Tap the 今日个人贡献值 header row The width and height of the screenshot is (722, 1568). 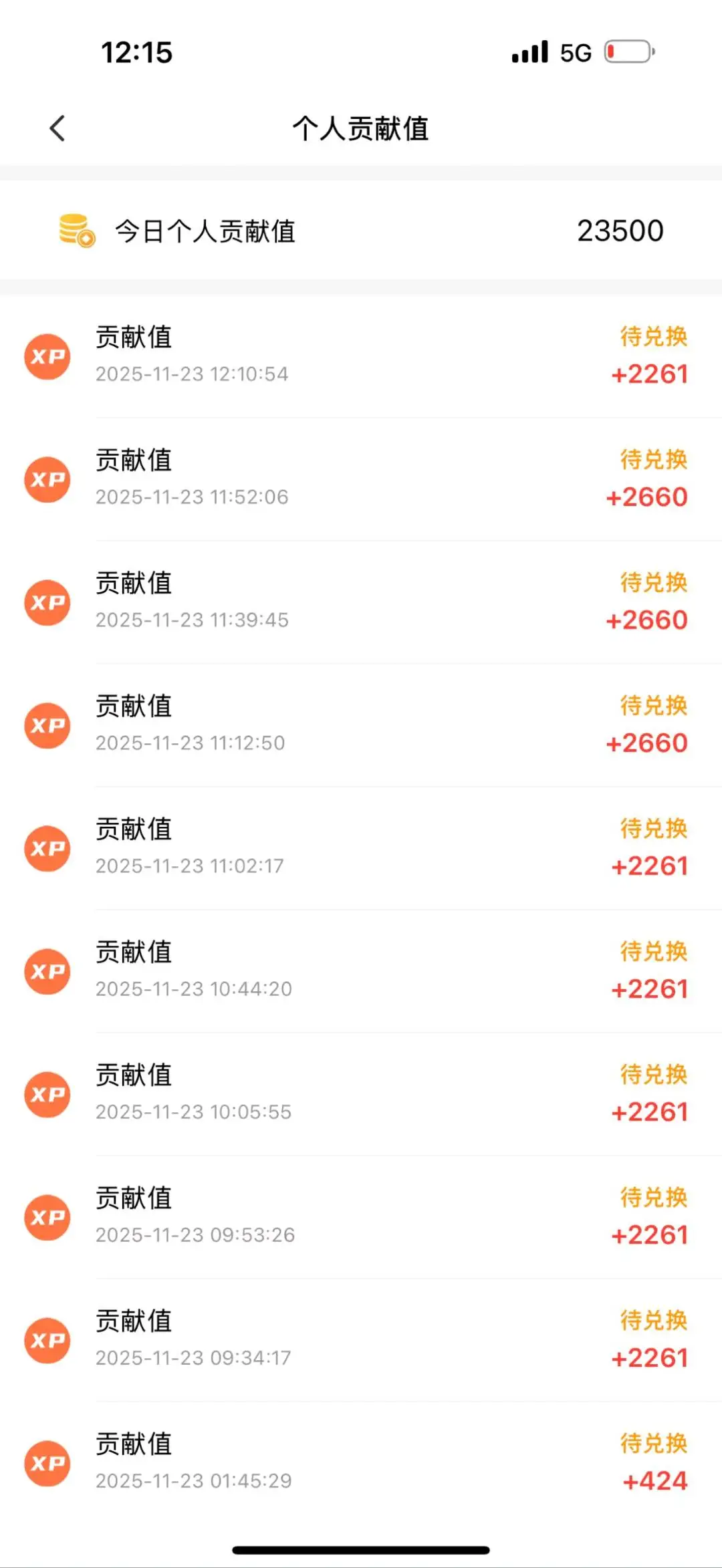click(x=361, y=231)
